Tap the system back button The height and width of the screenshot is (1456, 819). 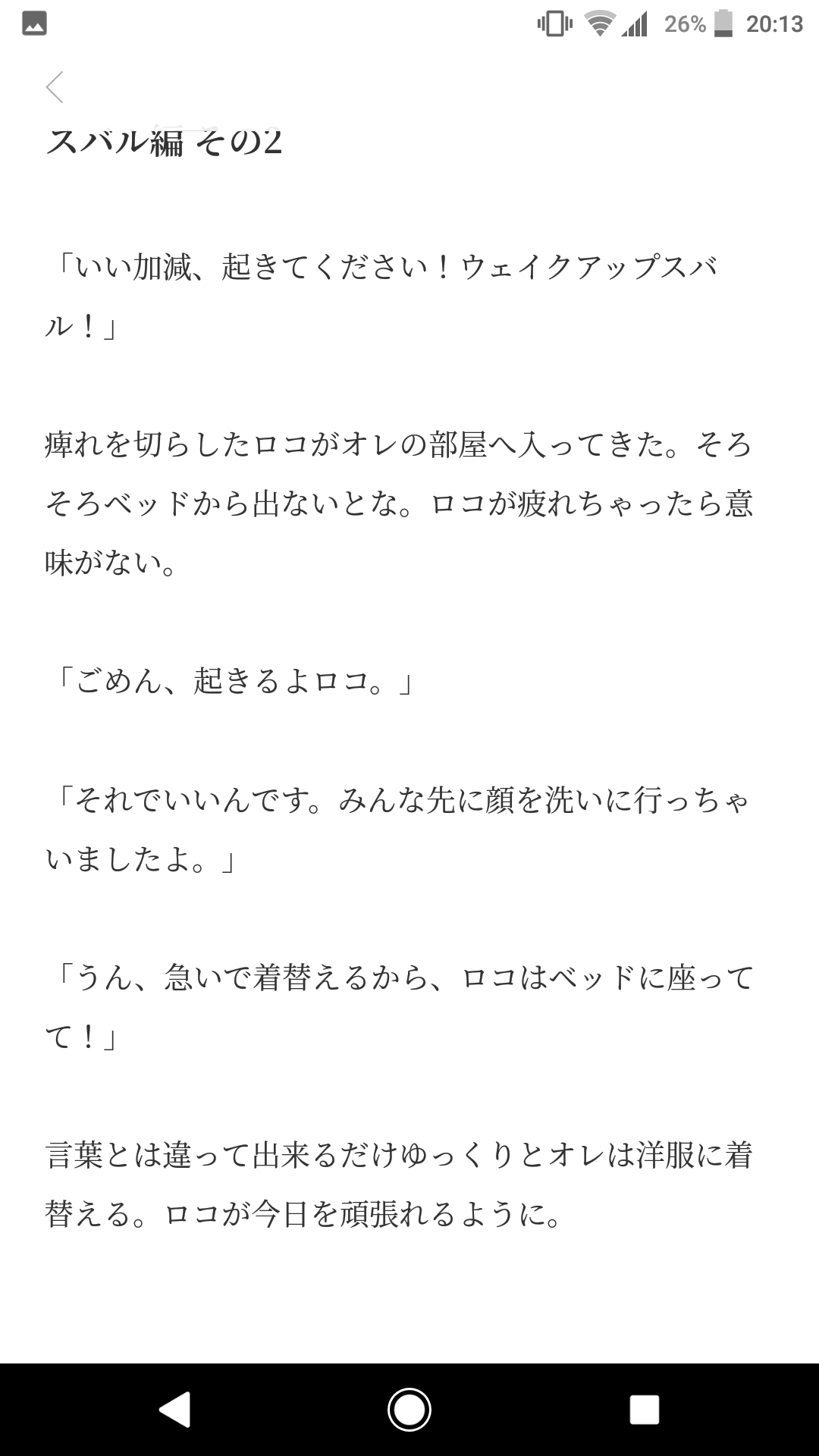tap(174, 1410)
